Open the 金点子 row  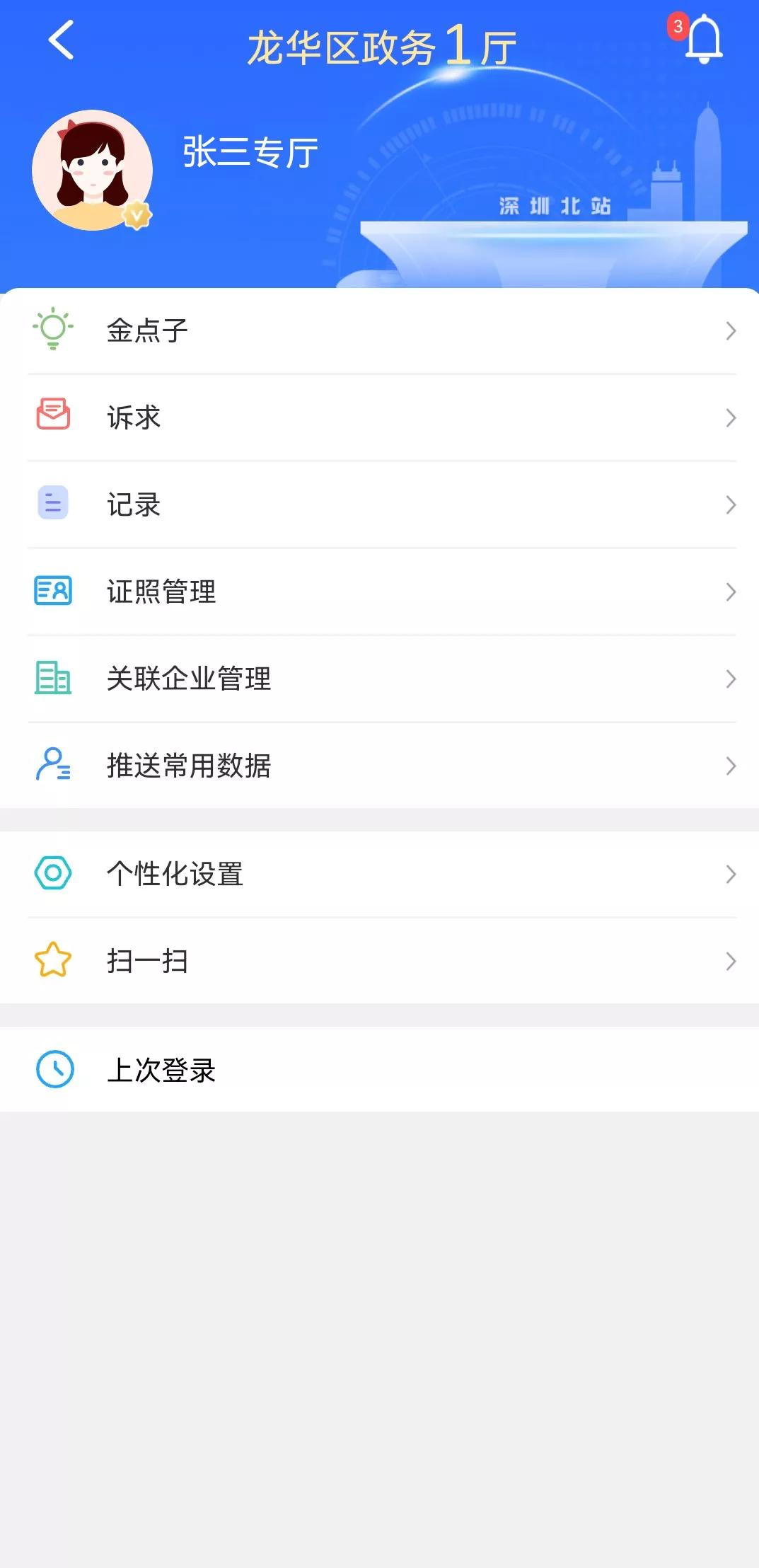tap(379, 330)
